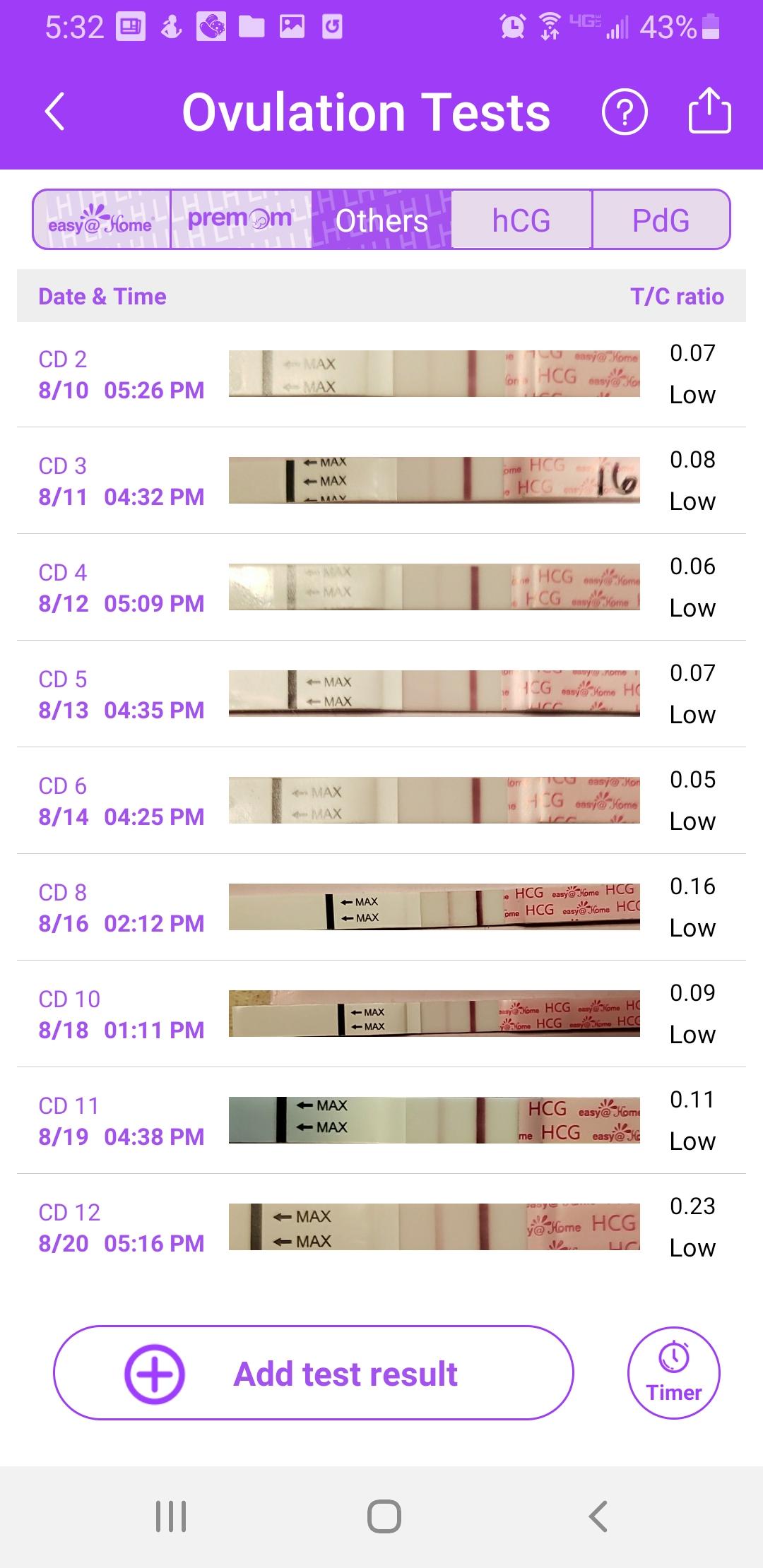Select the Others tab
Screen dimensions: 763x1568
tap(381, 220)
